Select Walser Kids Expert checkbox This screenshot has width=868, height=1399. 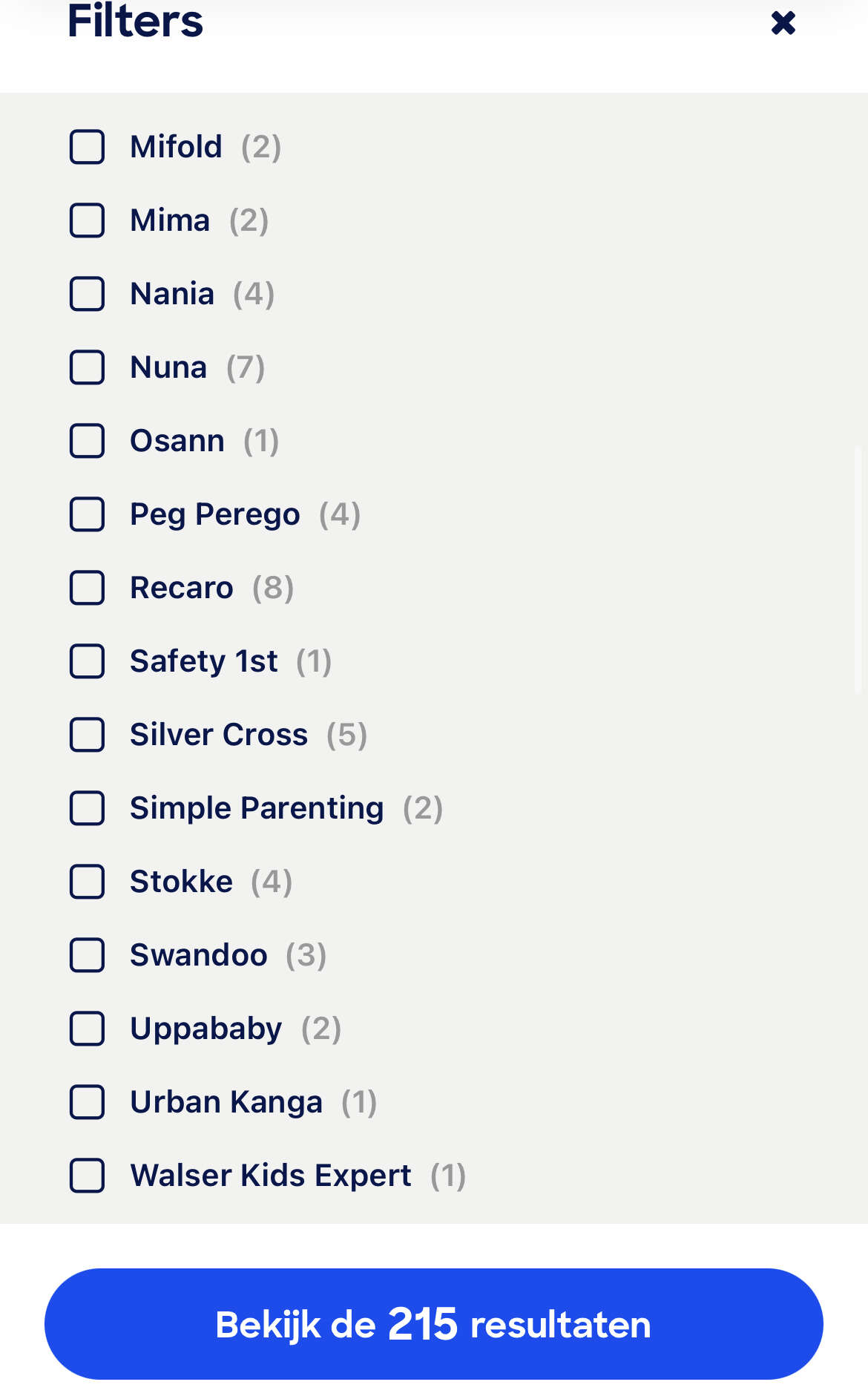[x=88, y=1176]
